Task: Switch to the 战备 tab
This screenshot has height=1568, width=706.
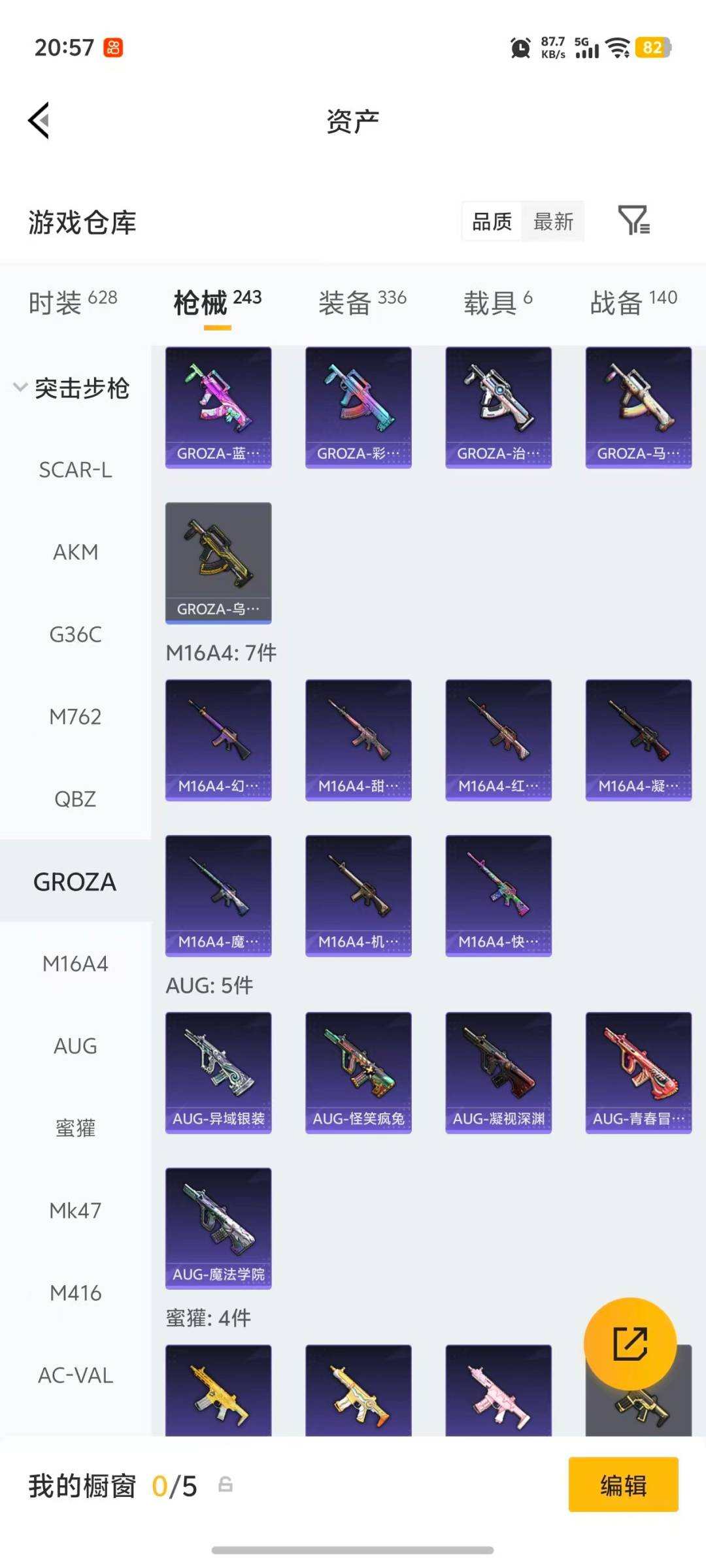Action: (x=633, y=302)
